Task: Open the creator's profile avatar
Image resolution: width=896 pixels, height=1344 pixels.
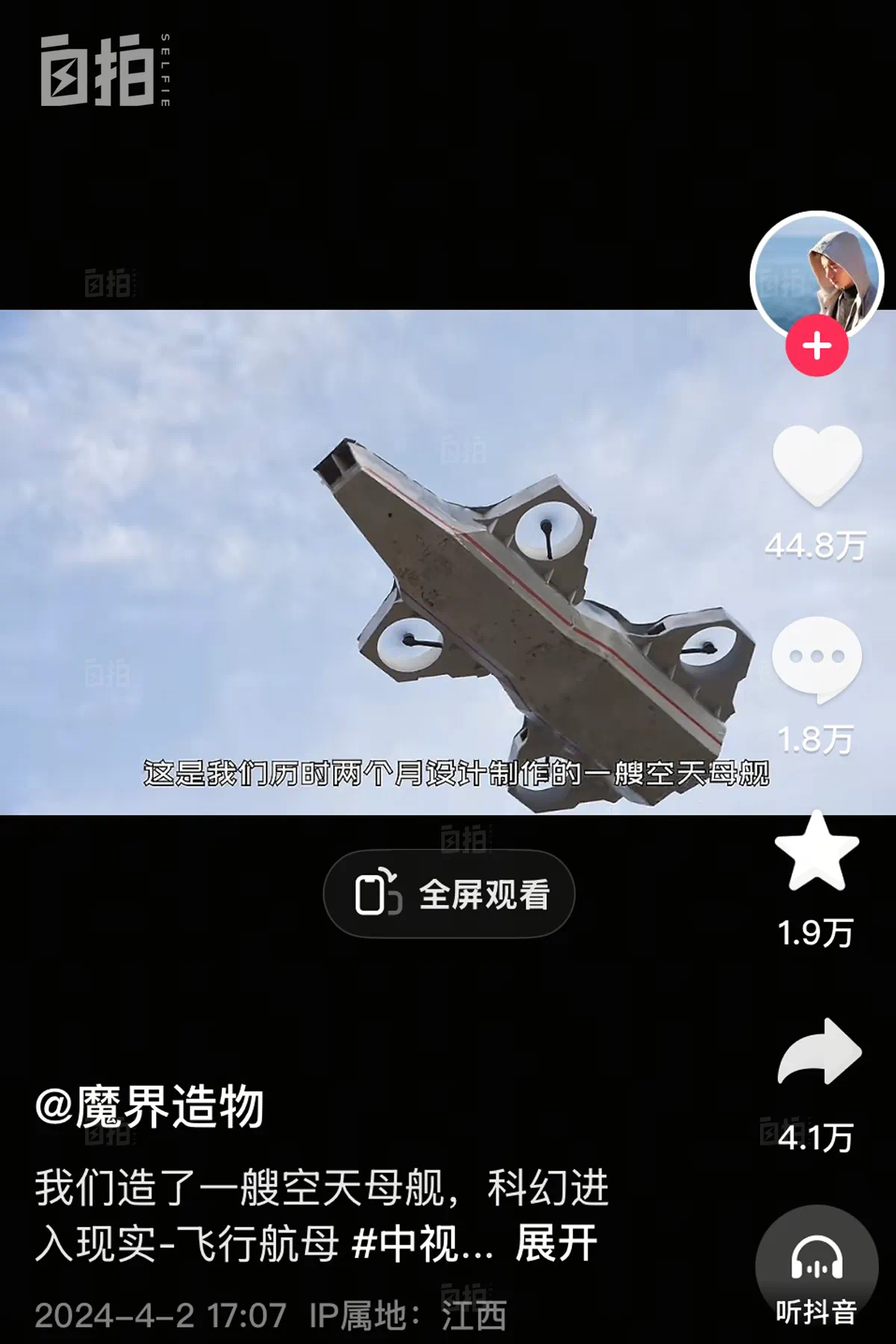Action: 817,276
